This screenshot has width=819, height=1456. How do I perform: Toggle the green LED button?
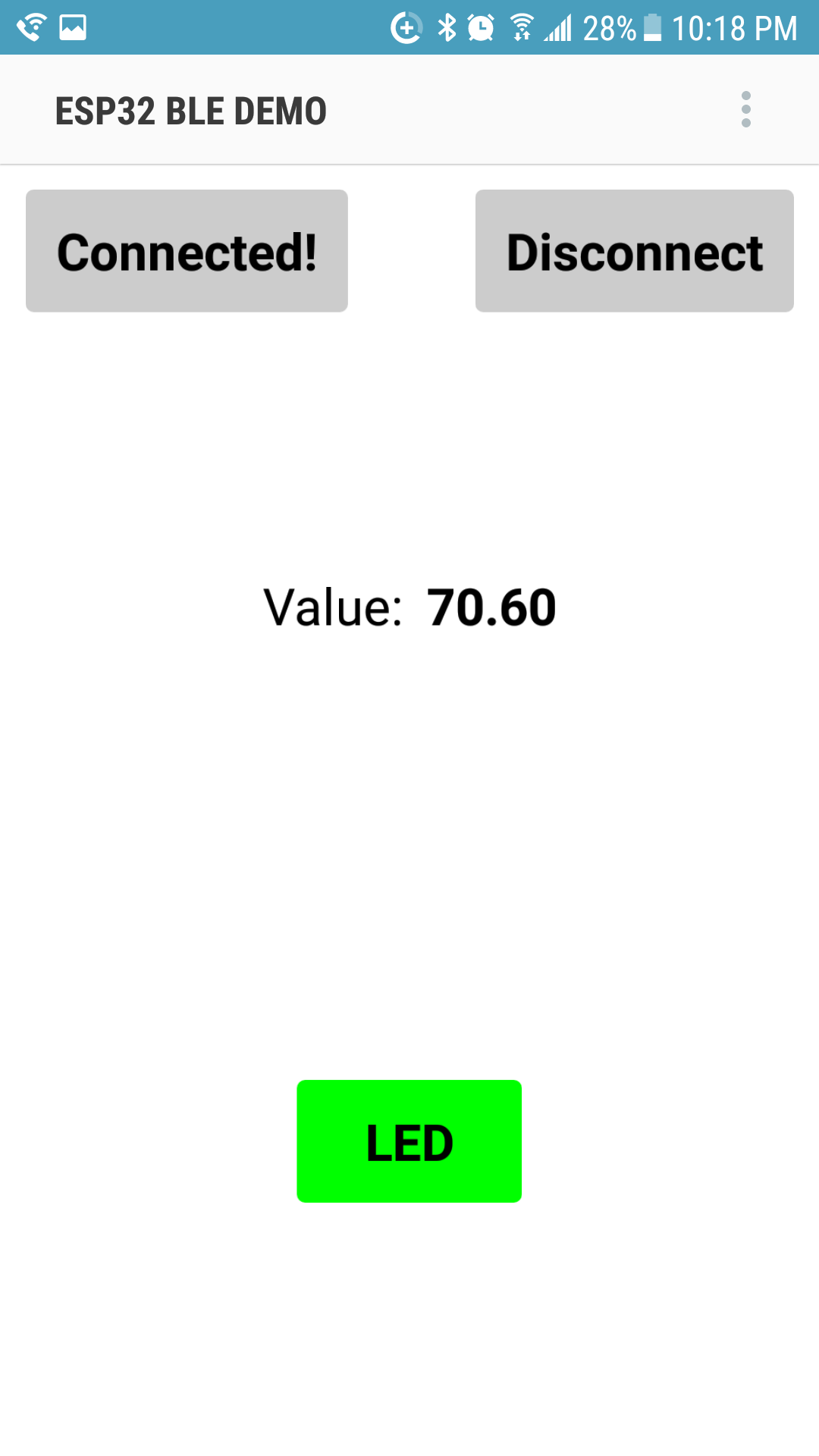pos(409,1141)
